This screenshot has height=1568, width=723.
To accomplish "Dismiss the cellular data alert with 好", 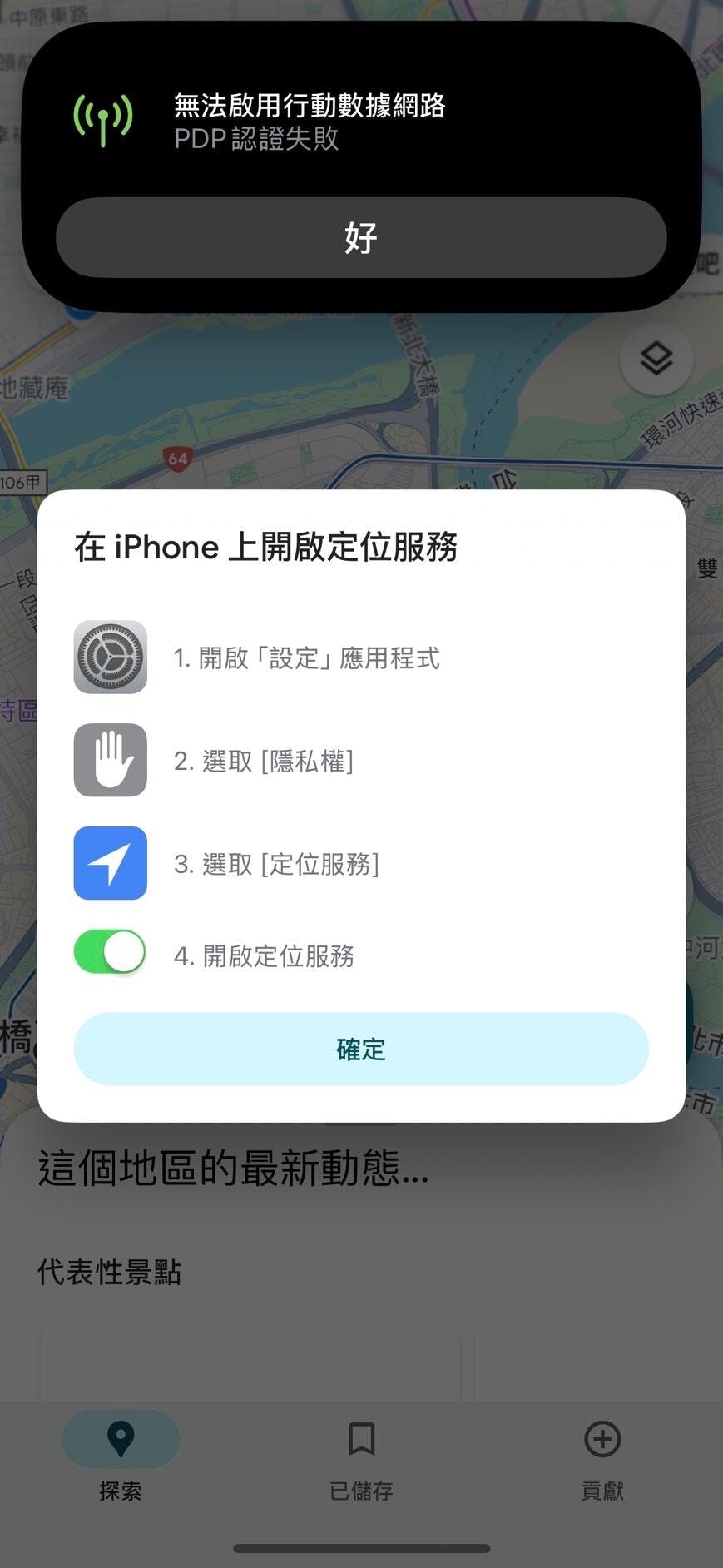I will (x=361, y=237).
